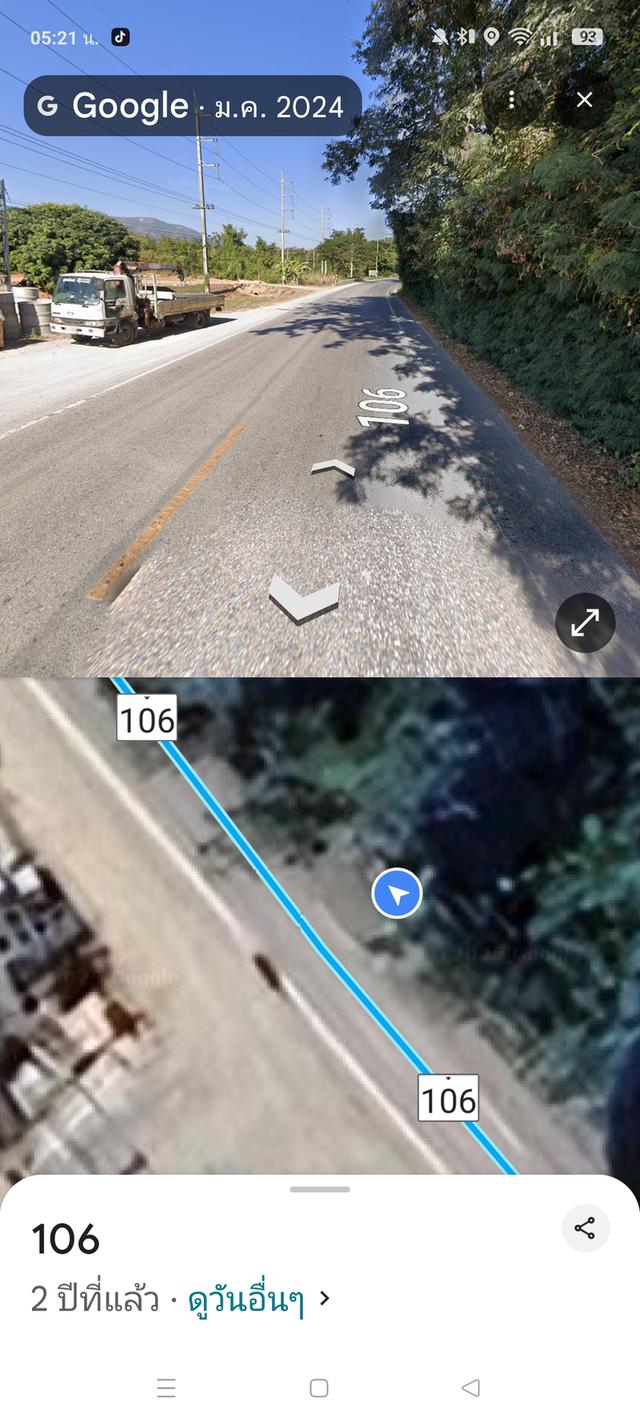Move forward along the road arrow

click(x=333, y=467)
